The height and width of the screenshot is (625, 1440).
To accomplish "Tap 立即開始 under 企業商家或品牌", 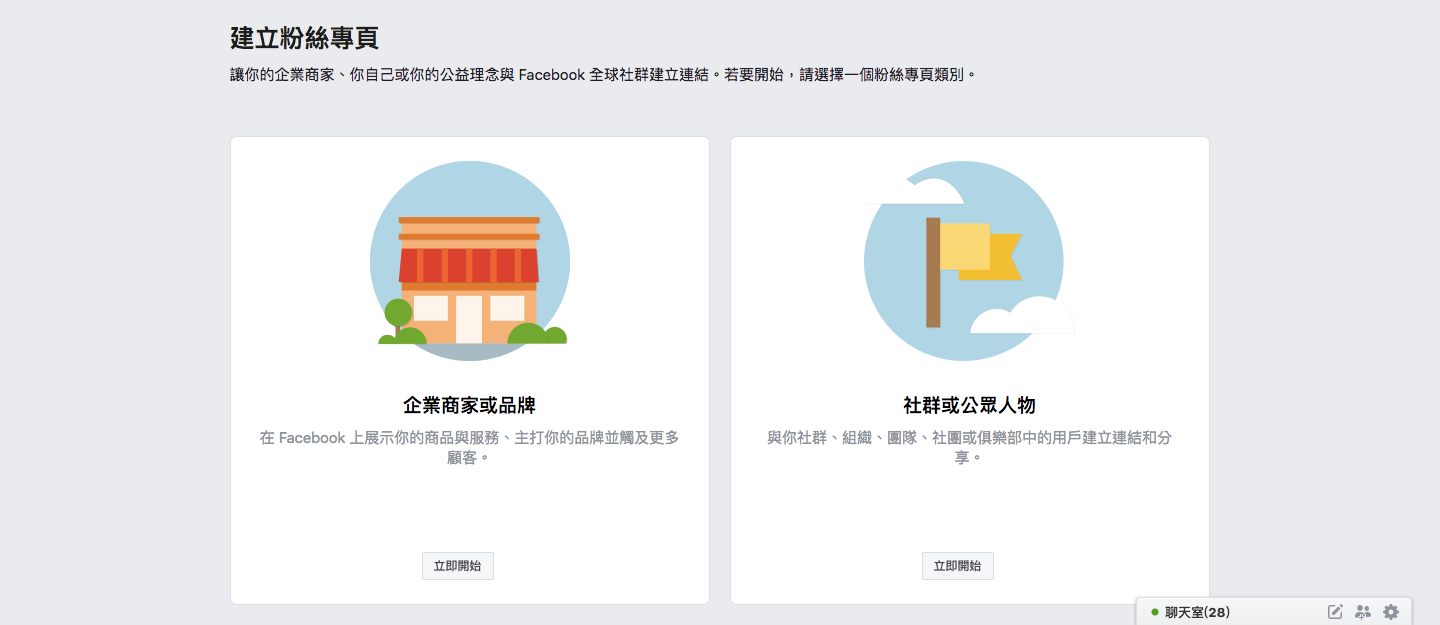I will [x=457, y=566].
